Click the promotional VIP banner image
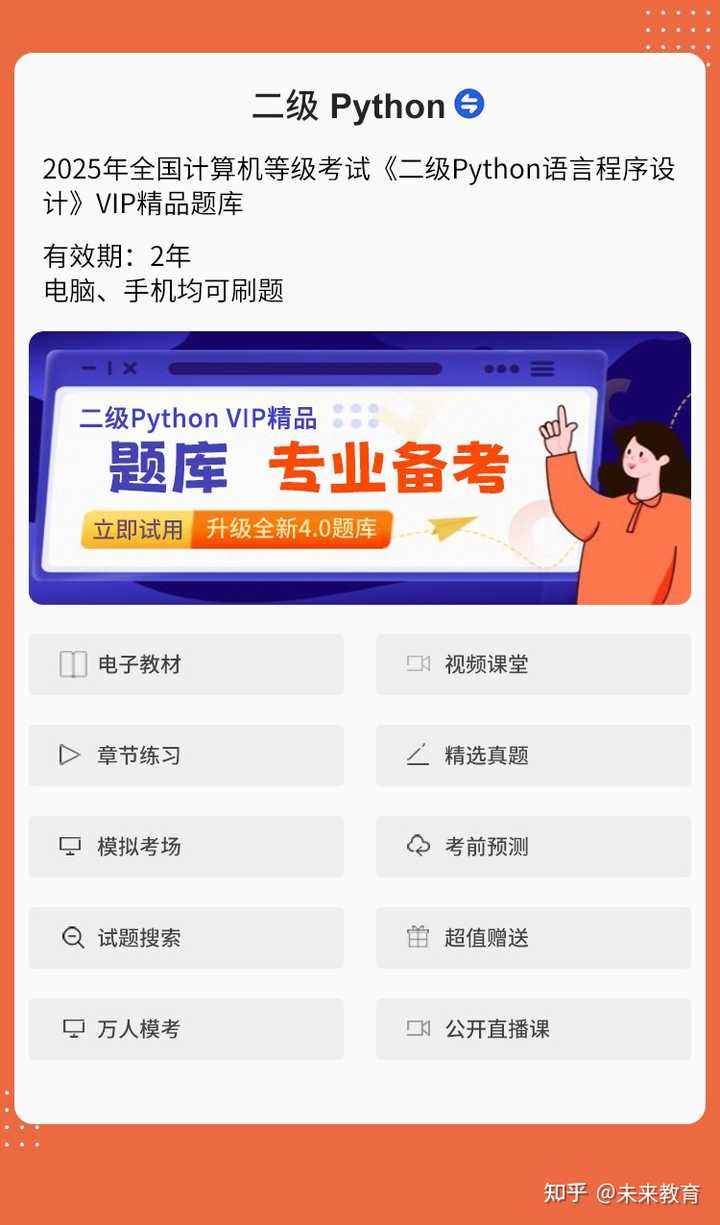The image size is (720, 1225). [360, 466]
